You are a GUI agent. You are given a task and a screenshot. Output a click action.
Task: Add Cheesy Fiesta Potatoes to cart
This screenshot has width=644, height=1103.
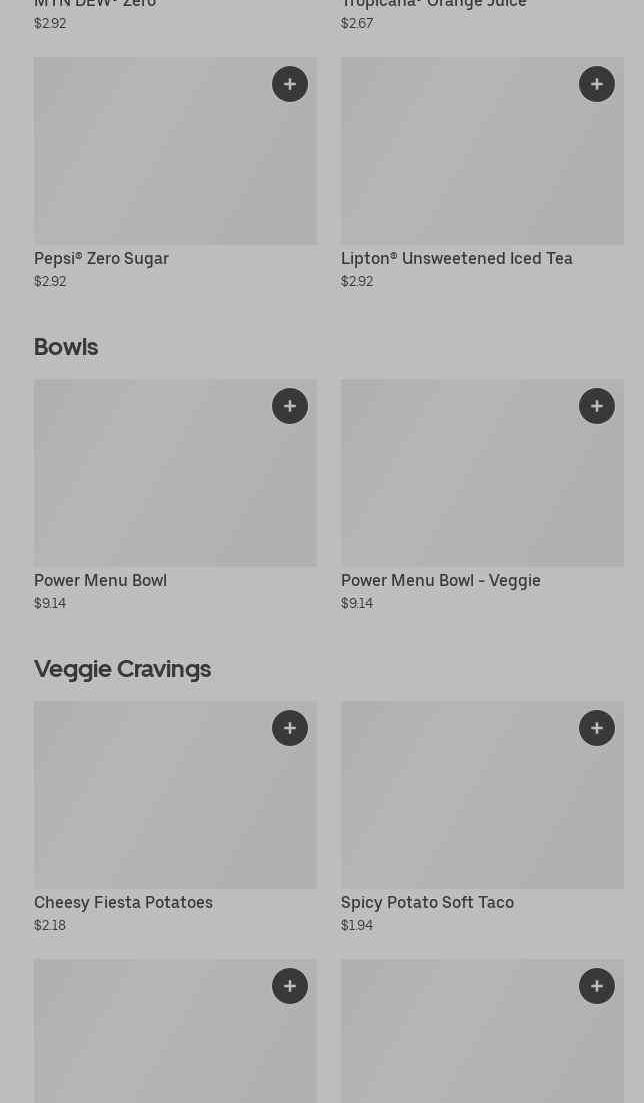290,728
